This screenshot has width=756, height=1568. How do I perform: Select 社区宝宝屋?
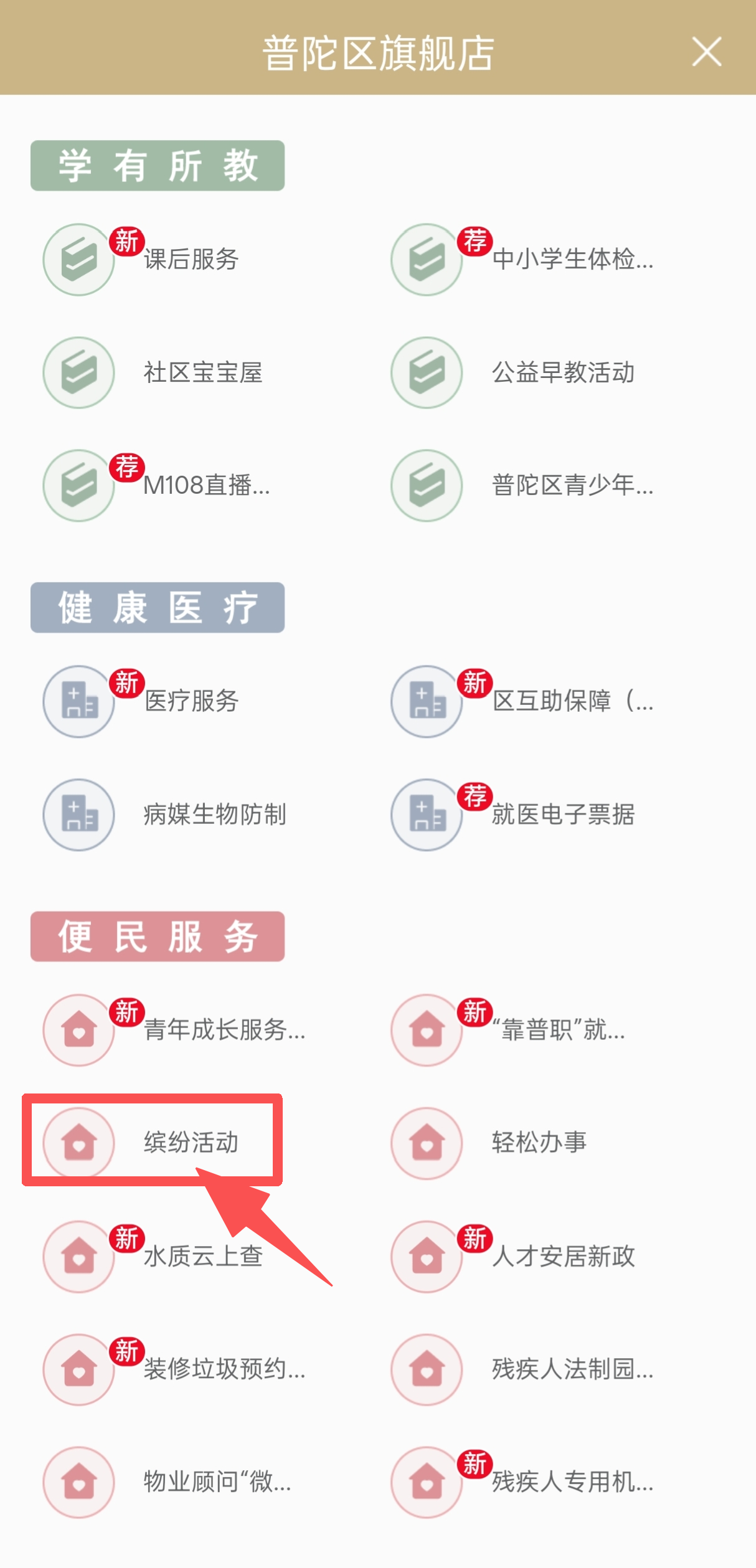click(202, 373)
